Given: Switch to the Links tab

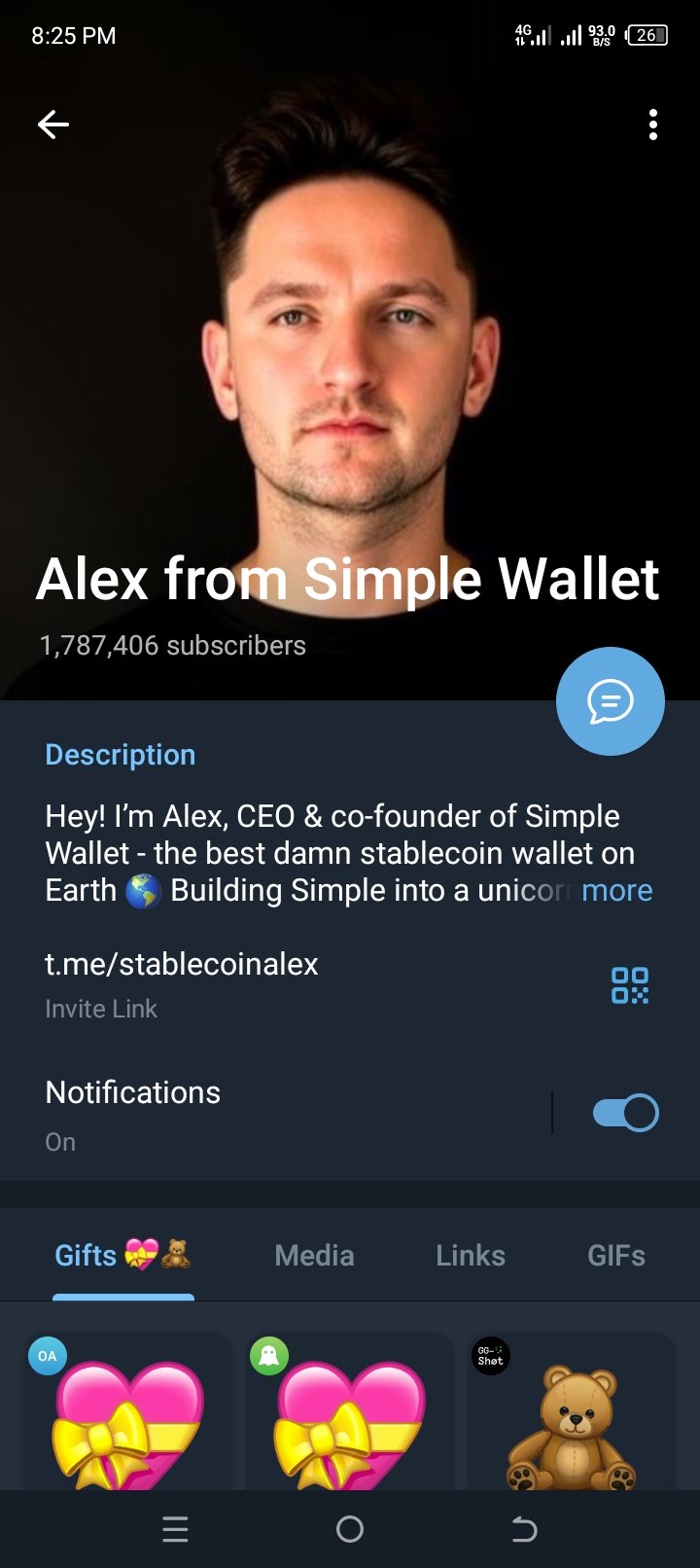Looking at the screenshot, I should [471, 1256].
